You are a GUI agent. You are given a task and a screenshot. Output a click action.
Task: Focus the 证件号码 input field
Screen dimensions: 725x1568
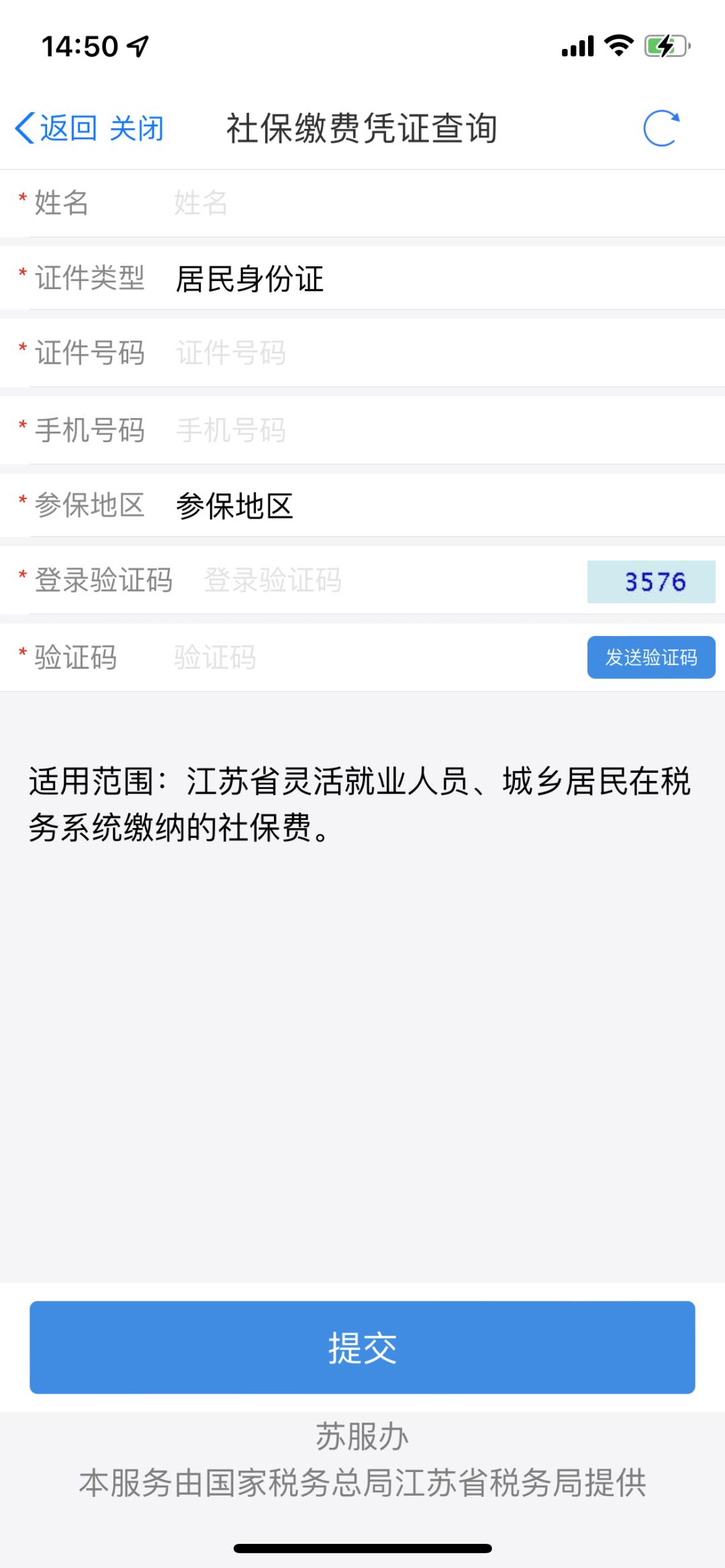tap(436, 353)
